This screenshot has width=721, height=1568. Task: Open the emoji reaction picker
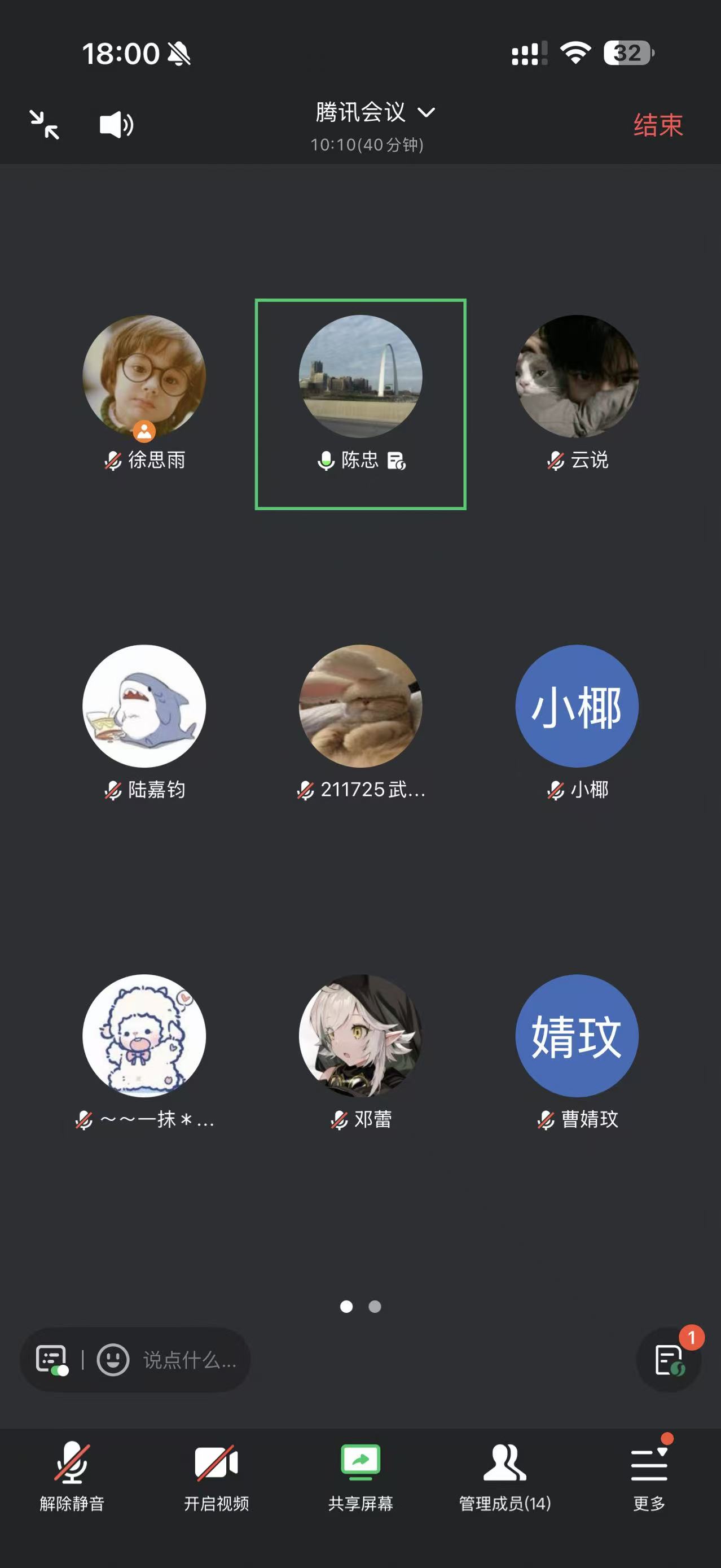coord(113,1360)
